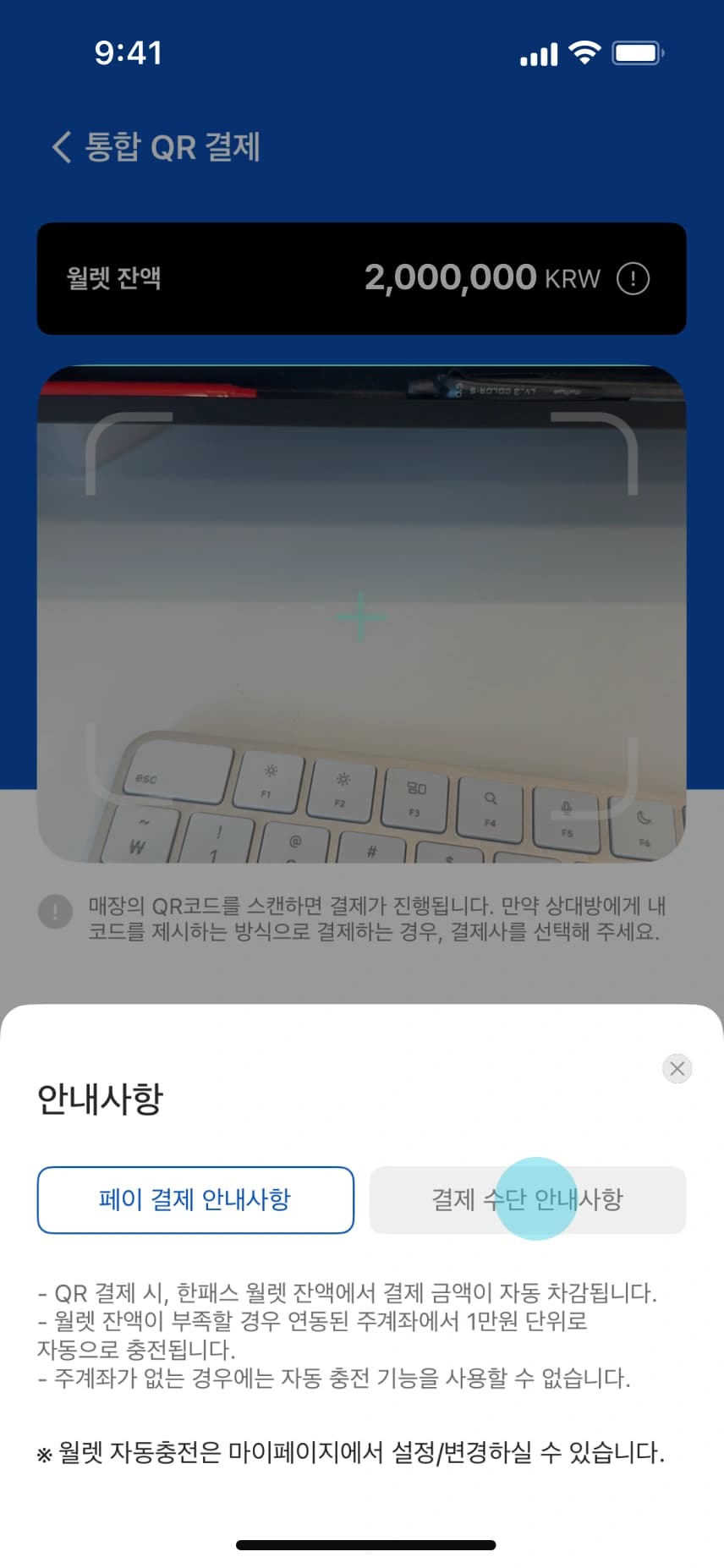Close the 안내사항 bottom sheet
Image resolution: width=724 pixels, height=1568 pixels.
(x=677, y=1068)
